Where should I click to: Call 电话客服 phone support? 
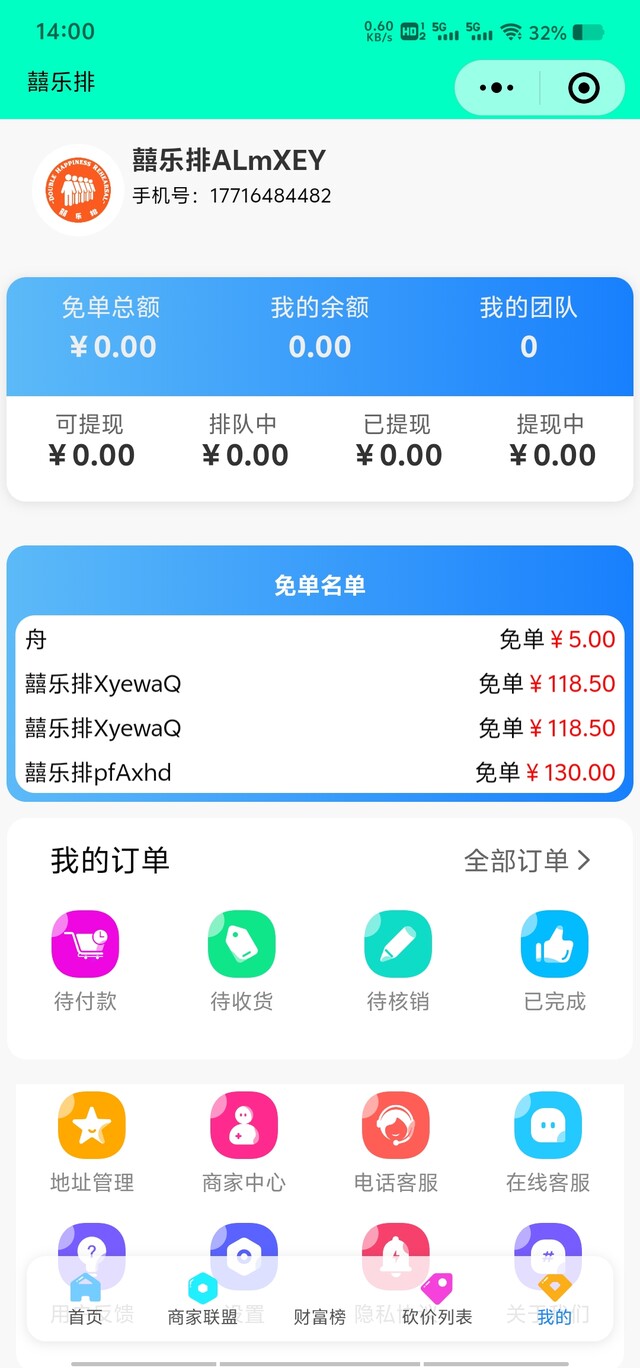tap(396, 1140)
